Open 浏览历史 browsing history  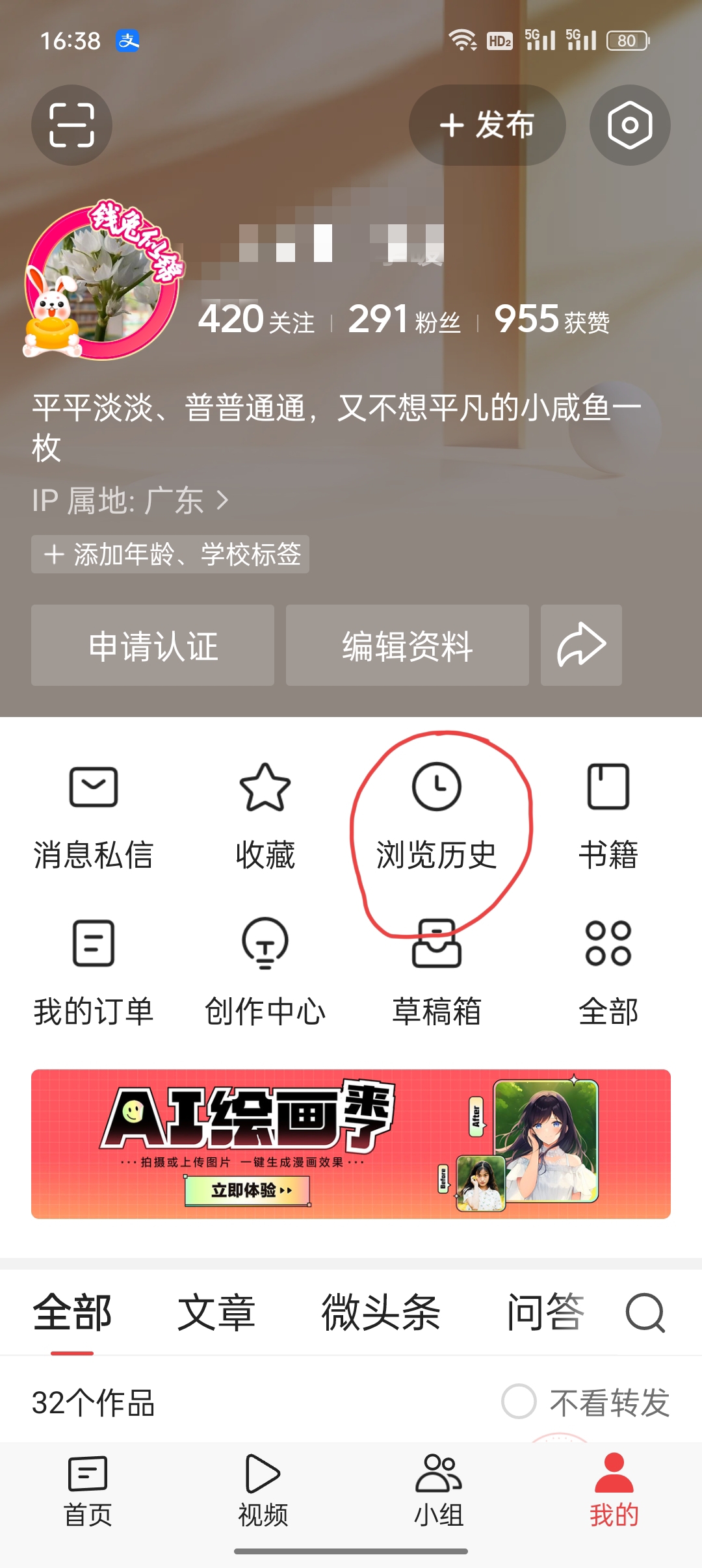437,816
